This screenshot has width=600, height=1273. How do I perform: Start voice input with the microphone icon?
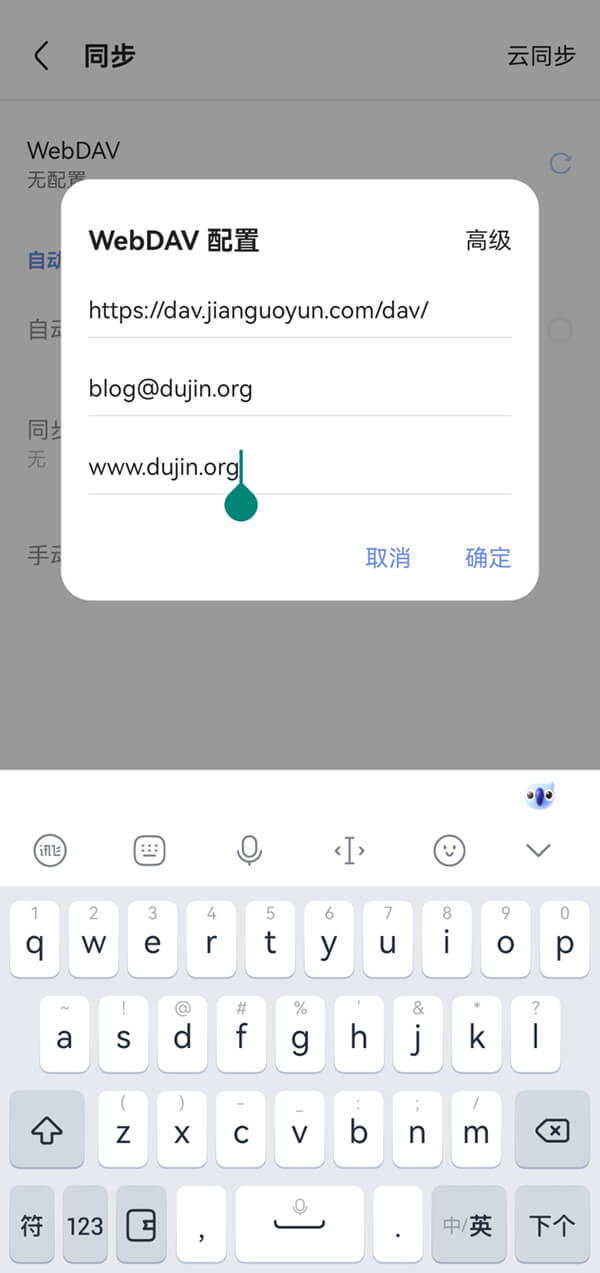pos(249,850)
